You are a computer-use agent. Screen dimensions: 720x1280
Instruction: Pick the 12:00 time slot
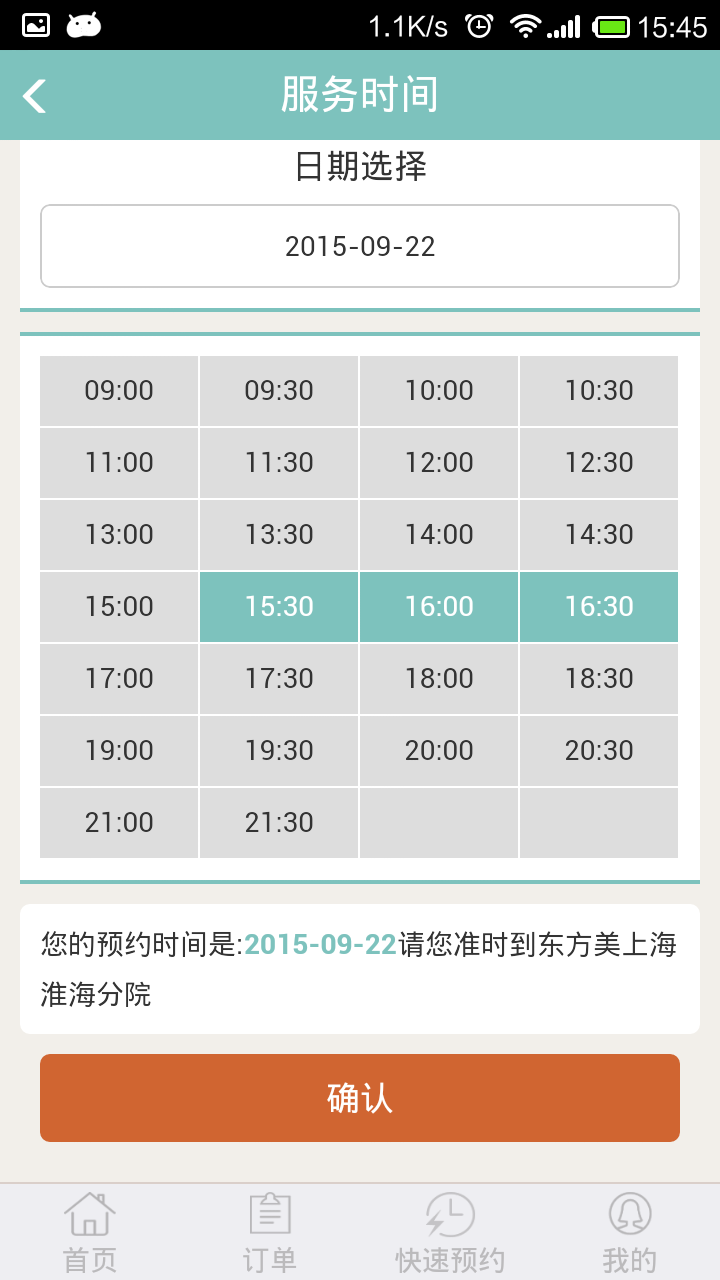(x=439, y=463)
